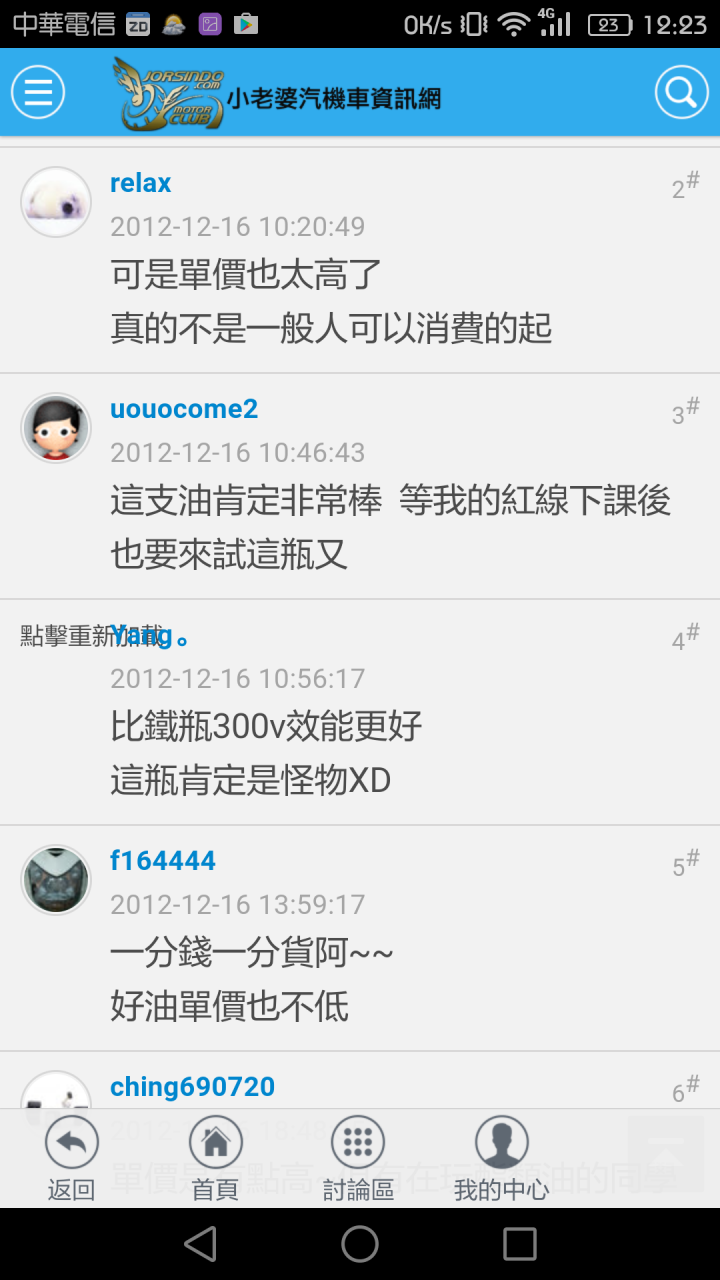Open 我的中心 profile tab
Screen dimensions: 720x1280
tap(501, 1158)
